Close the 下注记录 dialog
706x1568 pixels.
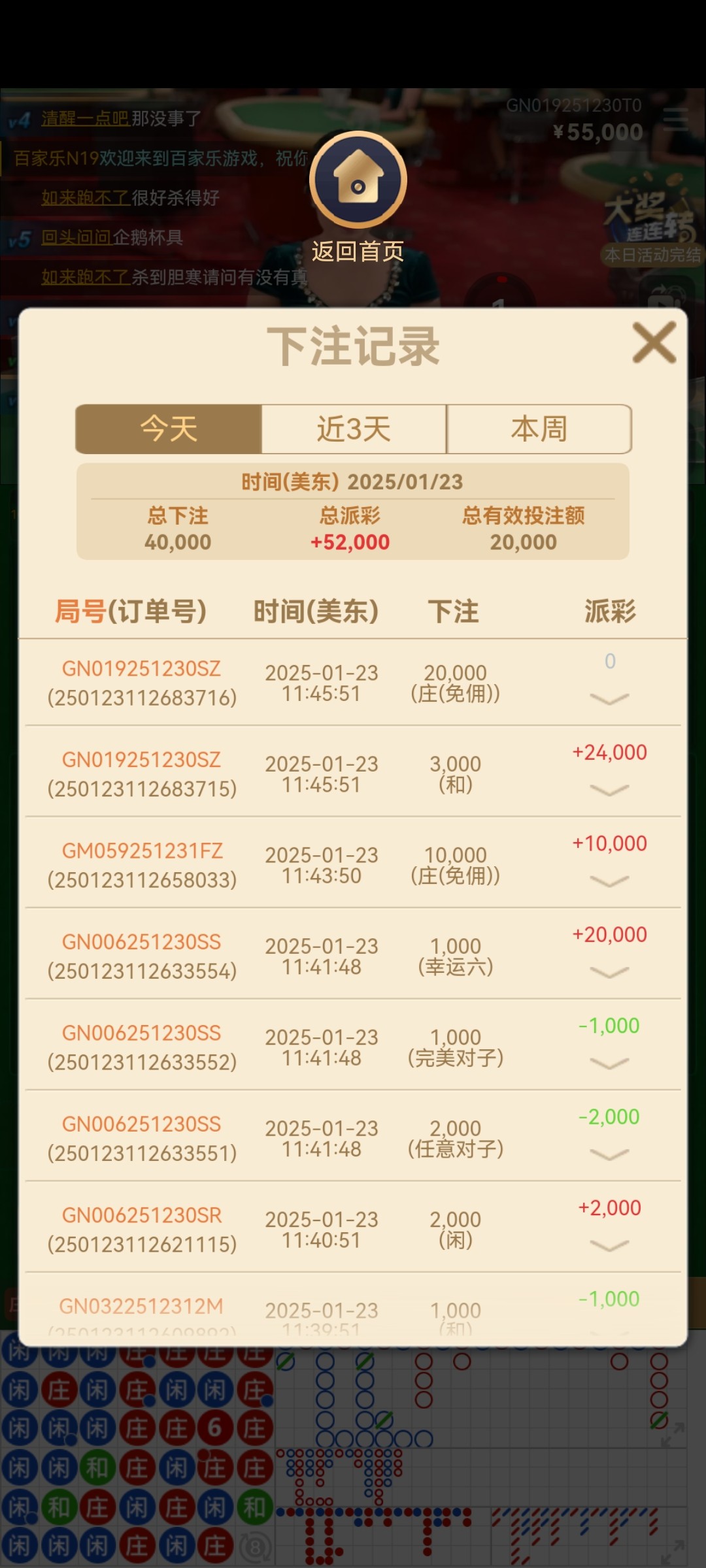click(x=654, y=342)
